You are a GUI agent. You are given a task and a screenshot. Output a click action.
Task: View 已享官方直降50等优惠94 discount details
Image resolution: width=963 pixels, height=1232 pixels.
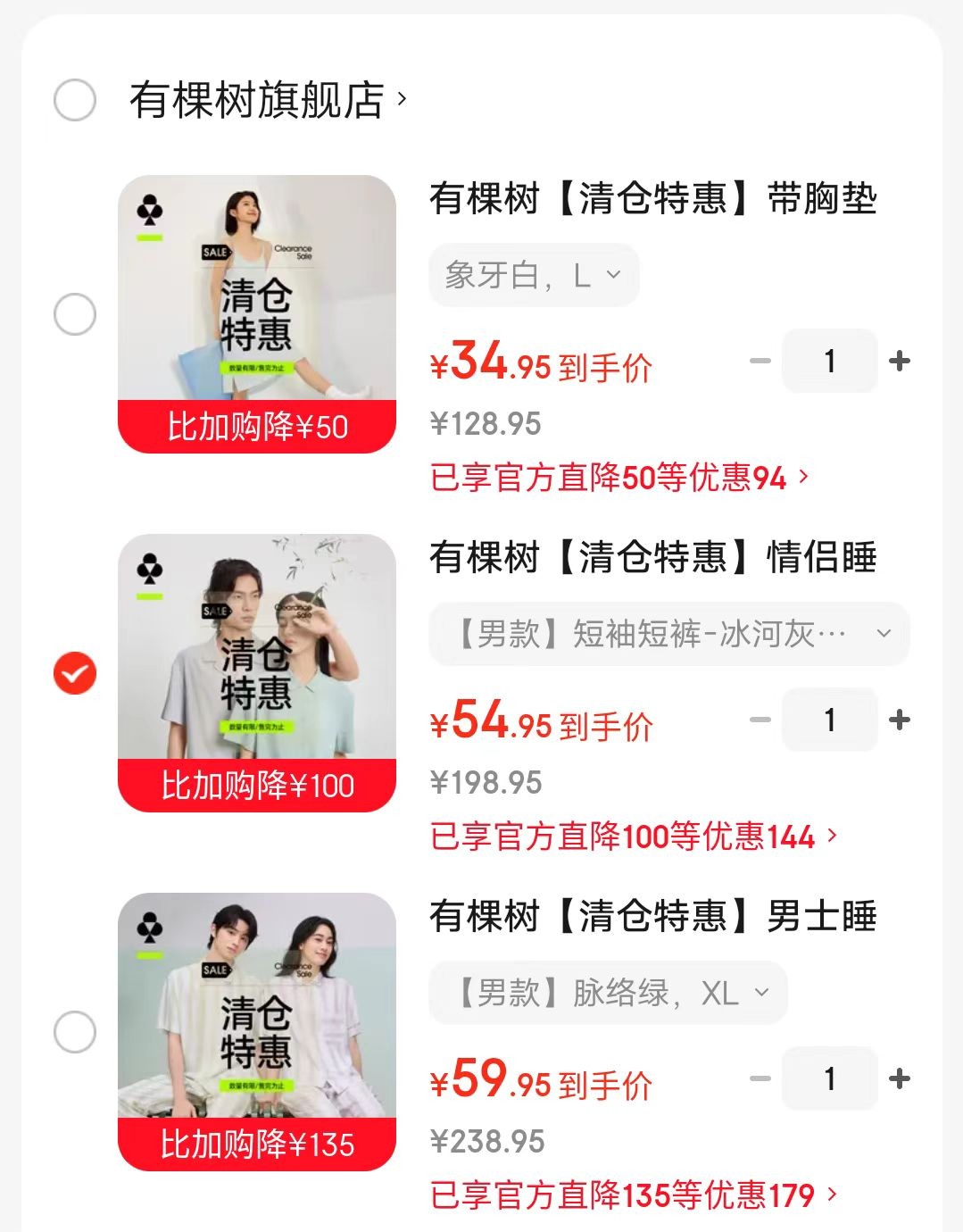pos(619,478)
